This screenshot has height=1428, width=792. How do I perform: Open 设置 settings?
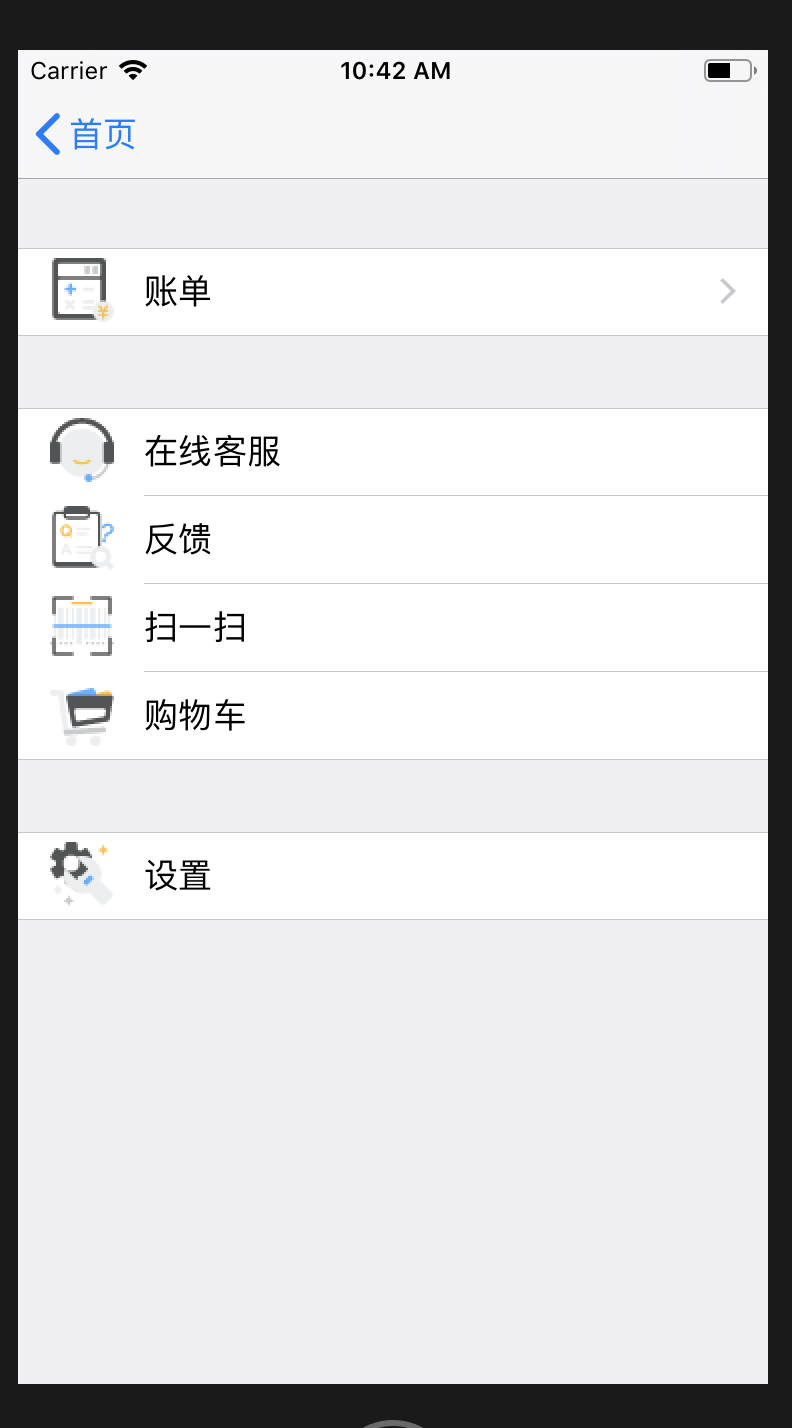[x=393, y=876]
